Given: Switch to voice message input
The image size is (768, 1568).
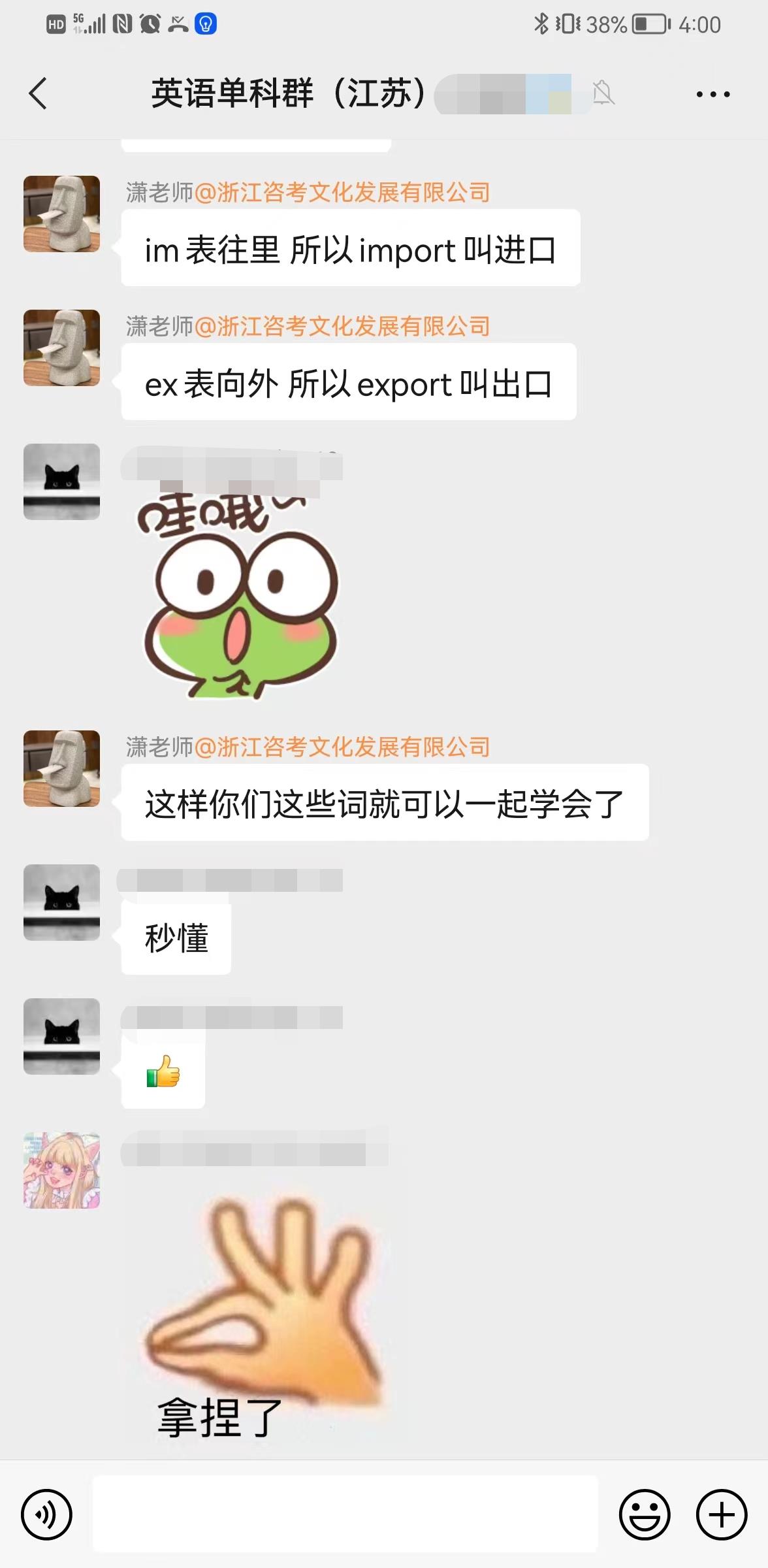Looking at the screenshot, I should tap(46, 1514).
